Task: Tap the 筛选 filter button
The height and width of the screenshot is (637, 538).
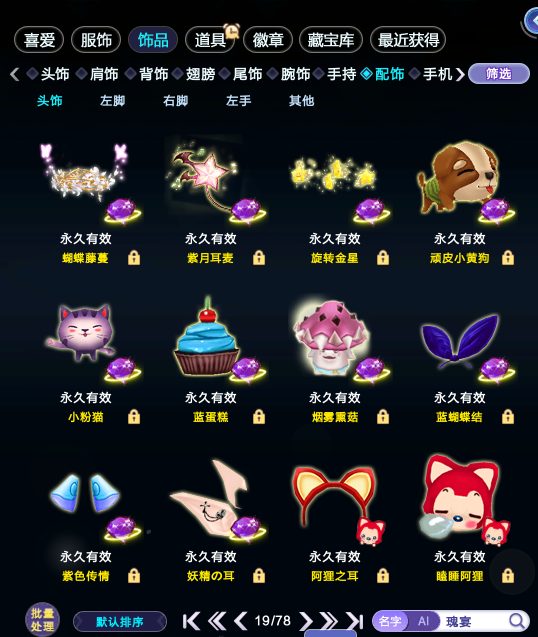Action: tap(499, 74)
